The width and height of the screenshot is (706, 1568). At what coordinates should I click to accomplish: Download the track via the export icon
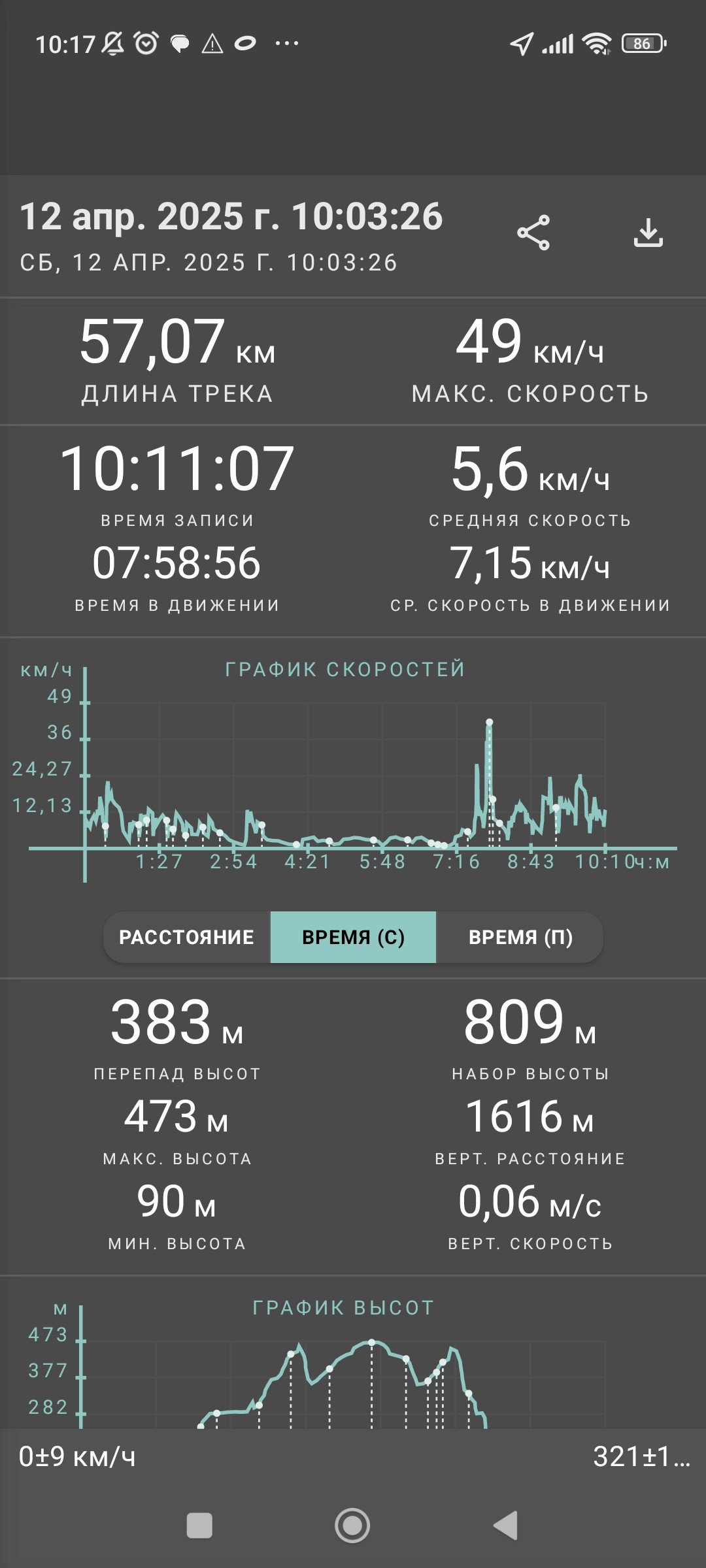(648, 233)
